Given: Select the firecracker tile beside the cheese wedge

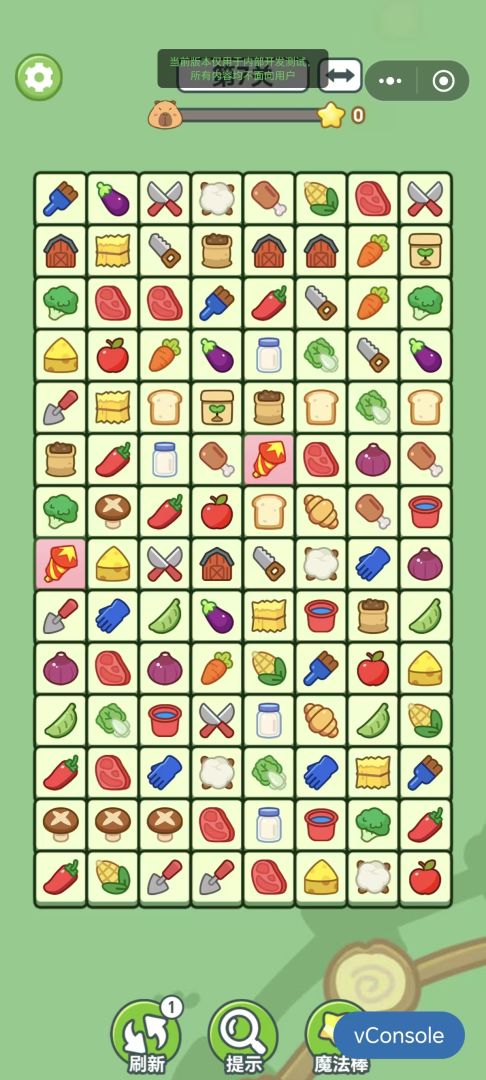Looking at the screenshot, I should point(61,564).
